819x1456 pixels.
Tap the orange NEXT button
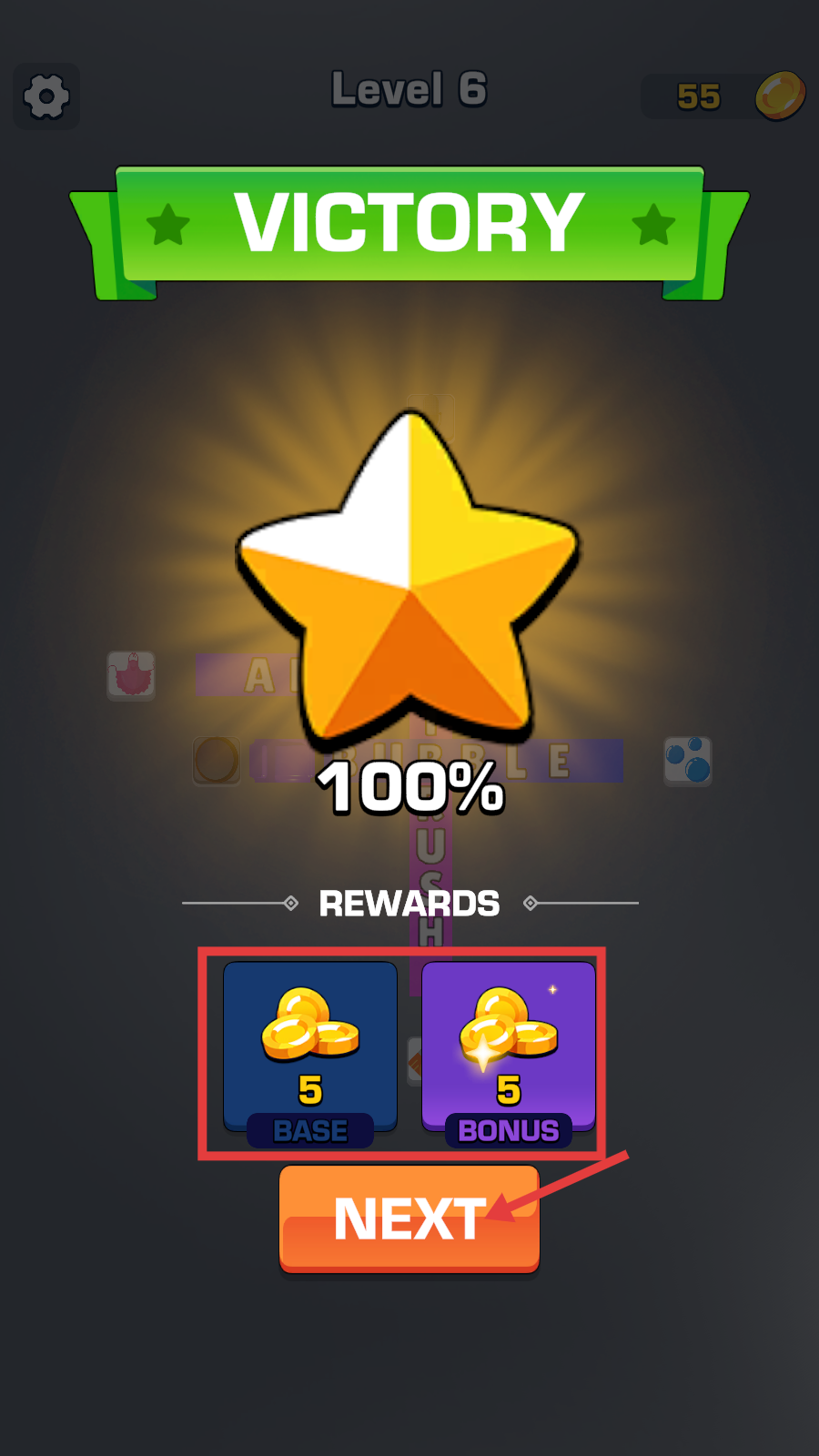(x=409, y=1218)
